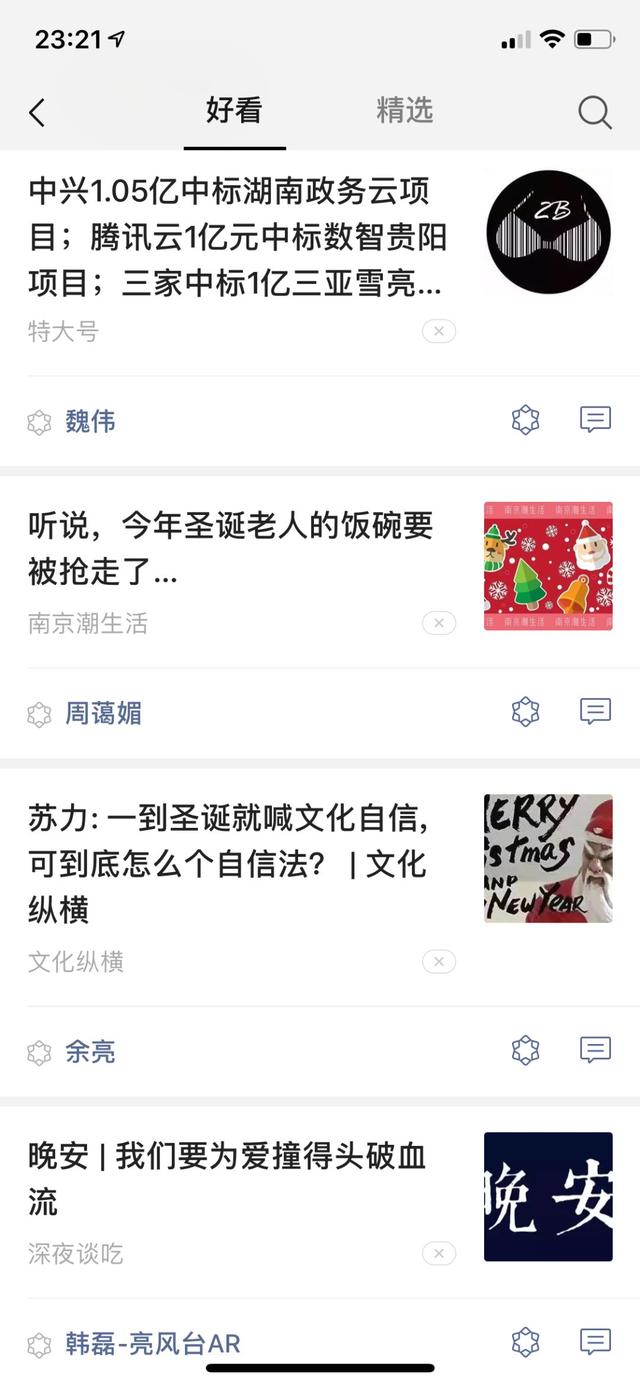View 韩磊-亮风台AR's profile
Image resolution: width=640 pixels, height=1386 pixels.
point(152,1343)
